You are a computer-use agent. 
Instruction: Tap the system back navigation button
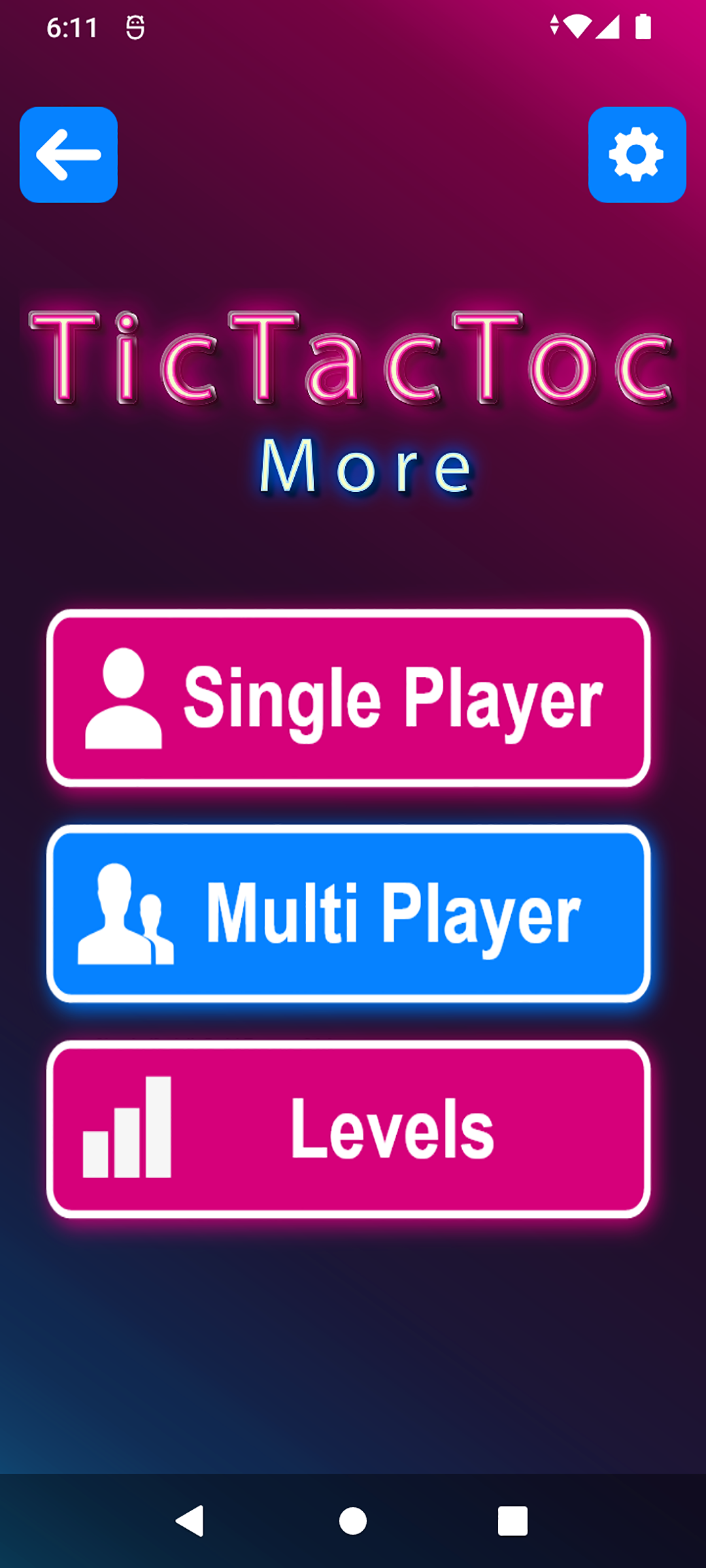point(190,1521)
